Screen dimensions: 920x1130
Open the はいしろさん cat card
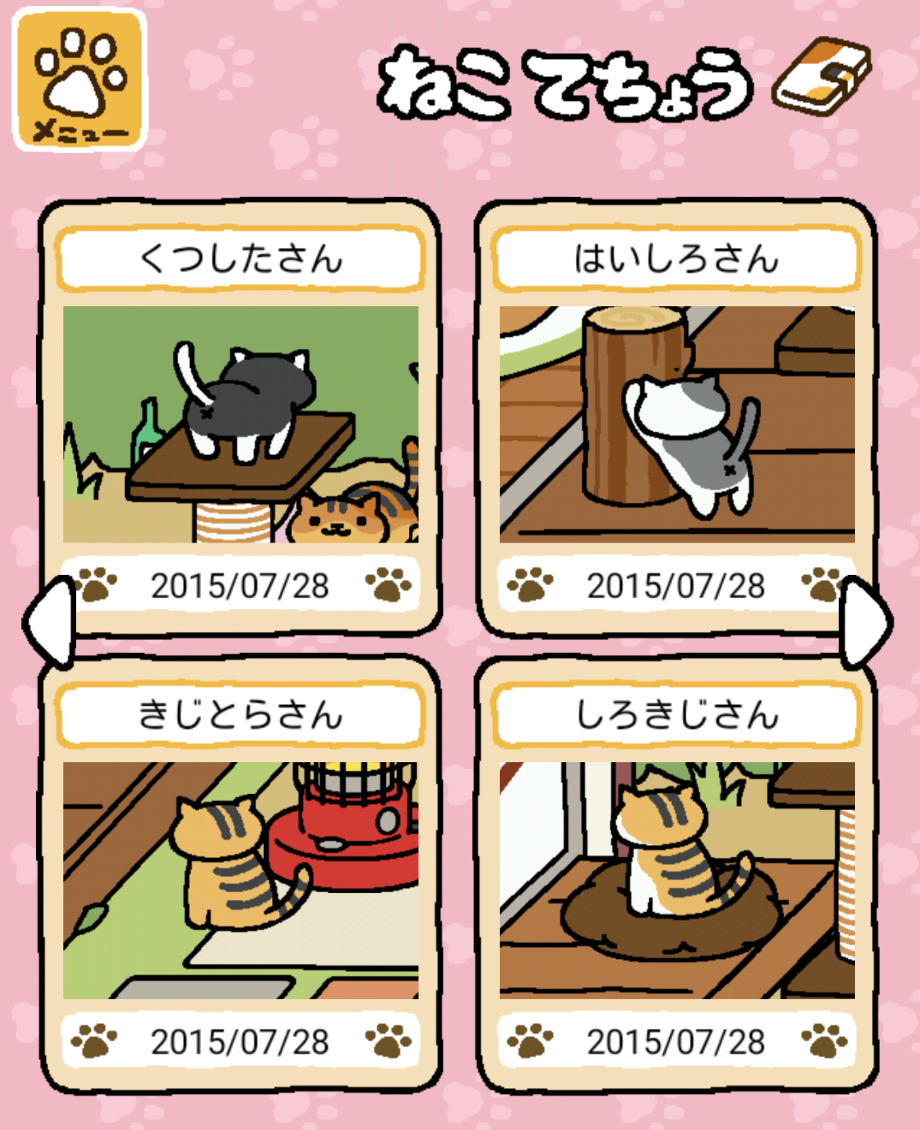pos(677,420)
